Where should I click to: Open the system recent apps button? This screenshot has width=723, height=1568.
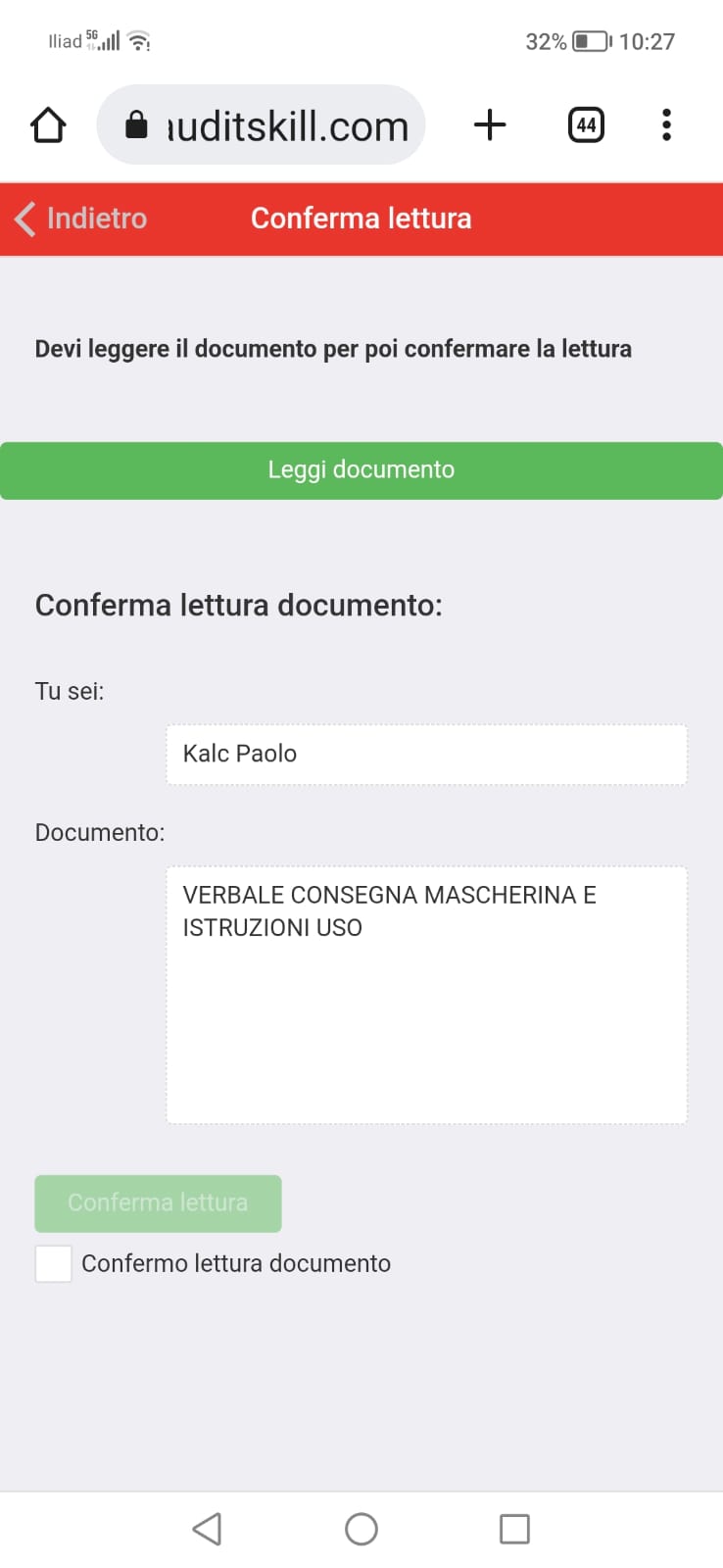[x=514, y=1529]
